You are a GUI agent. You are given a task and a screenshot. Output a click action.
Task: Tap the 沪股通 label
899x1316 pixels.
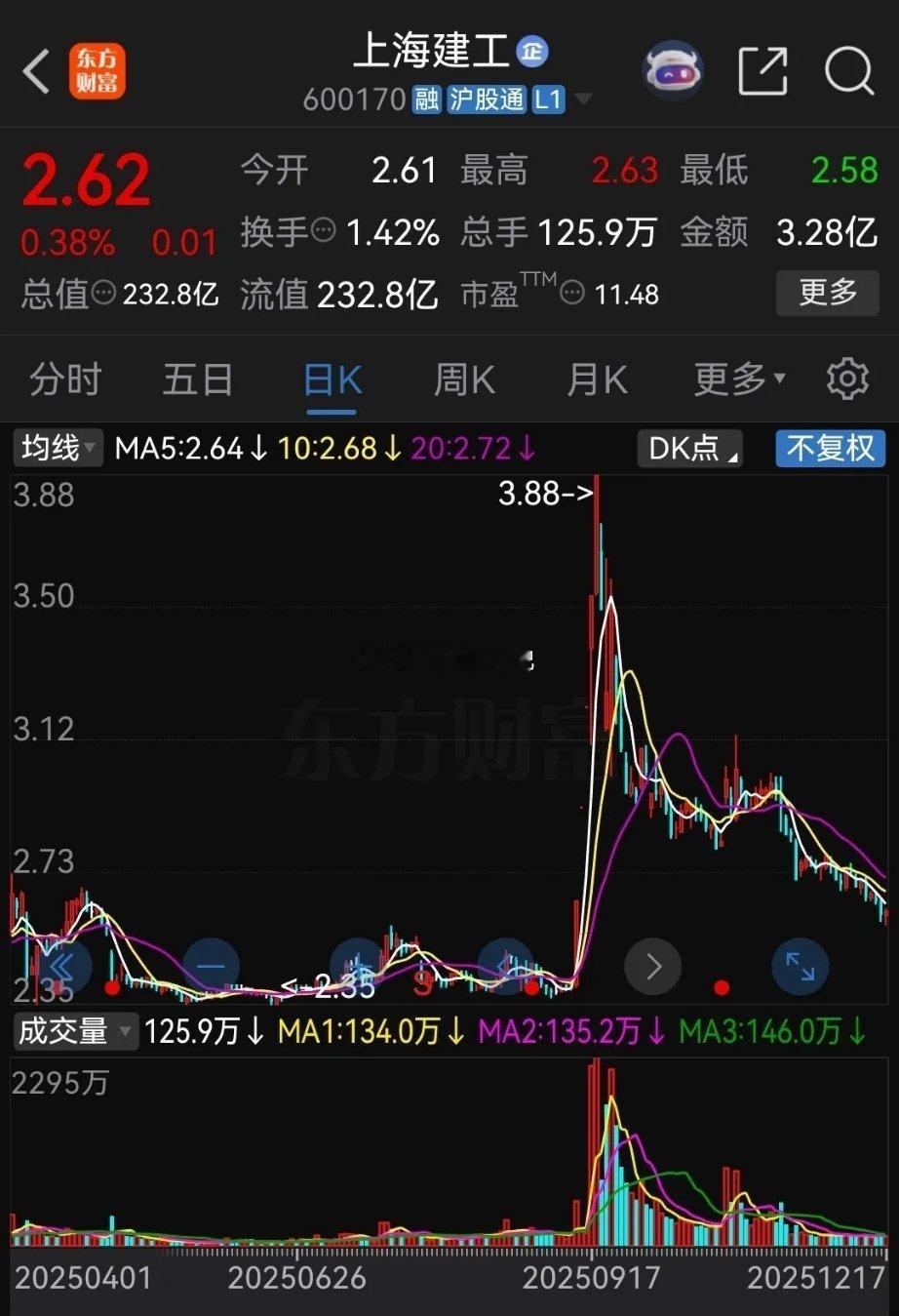coord(488,100)
